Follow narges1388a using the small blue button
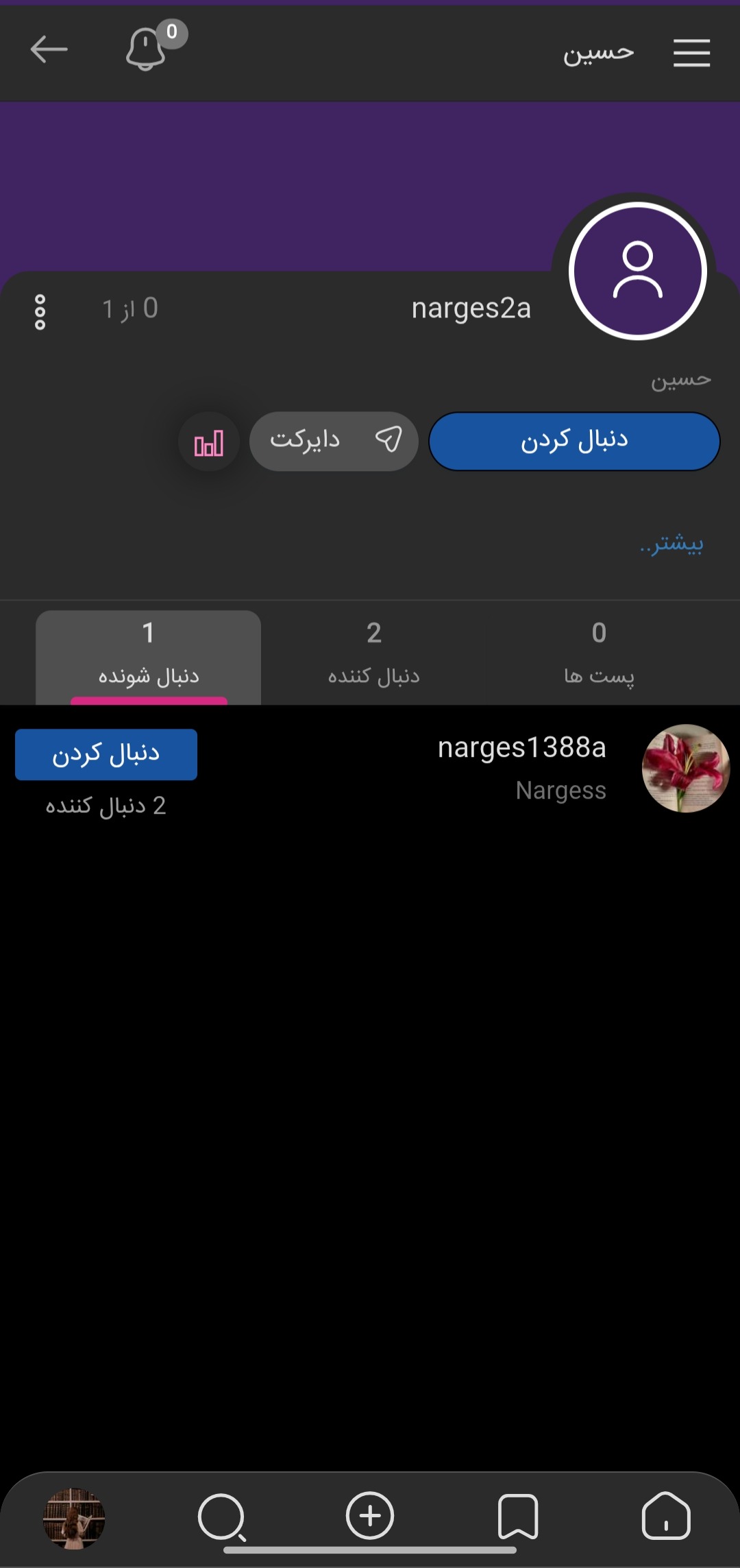Screen dimensions: 740x1568 point(106,754)
